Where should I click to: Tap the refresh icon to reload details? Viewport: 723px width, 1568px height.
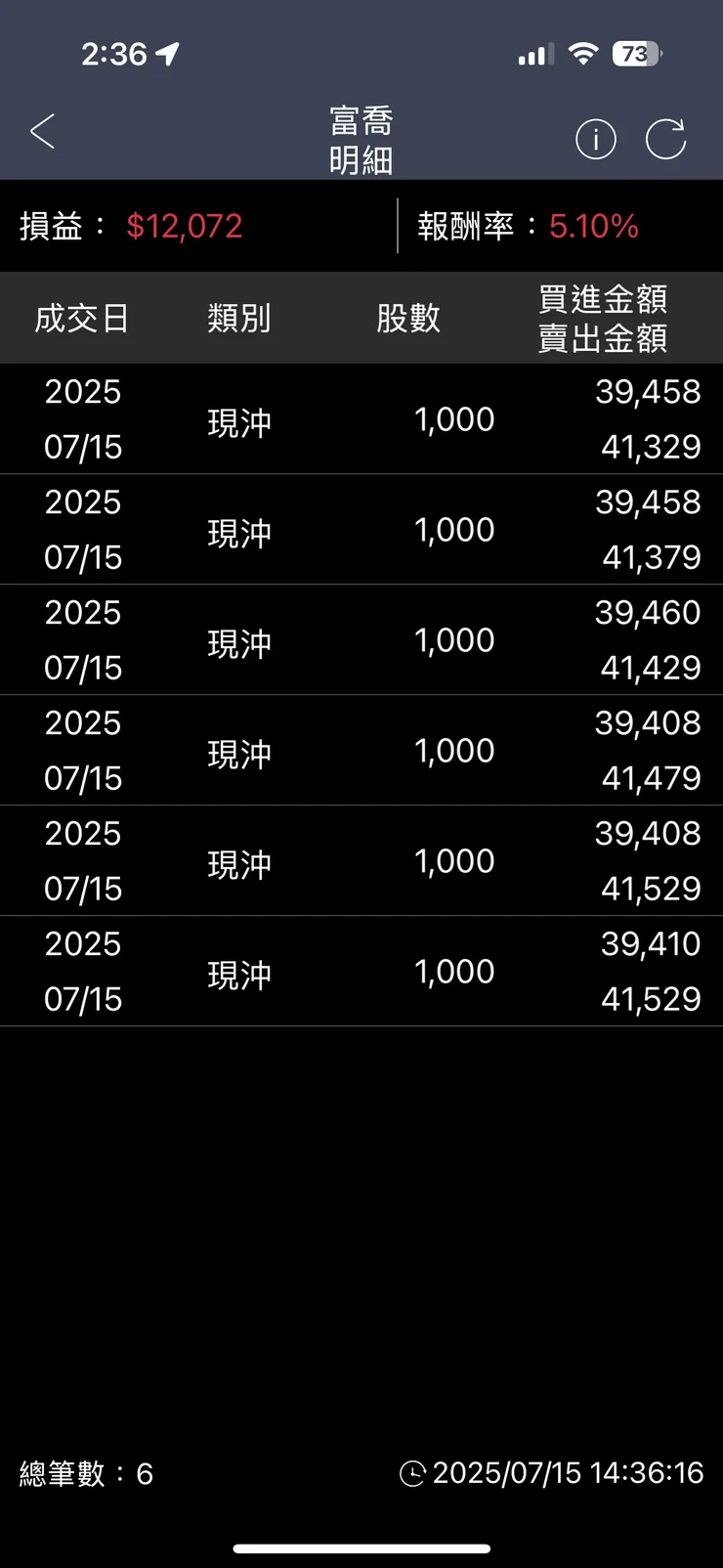(667, 138)
